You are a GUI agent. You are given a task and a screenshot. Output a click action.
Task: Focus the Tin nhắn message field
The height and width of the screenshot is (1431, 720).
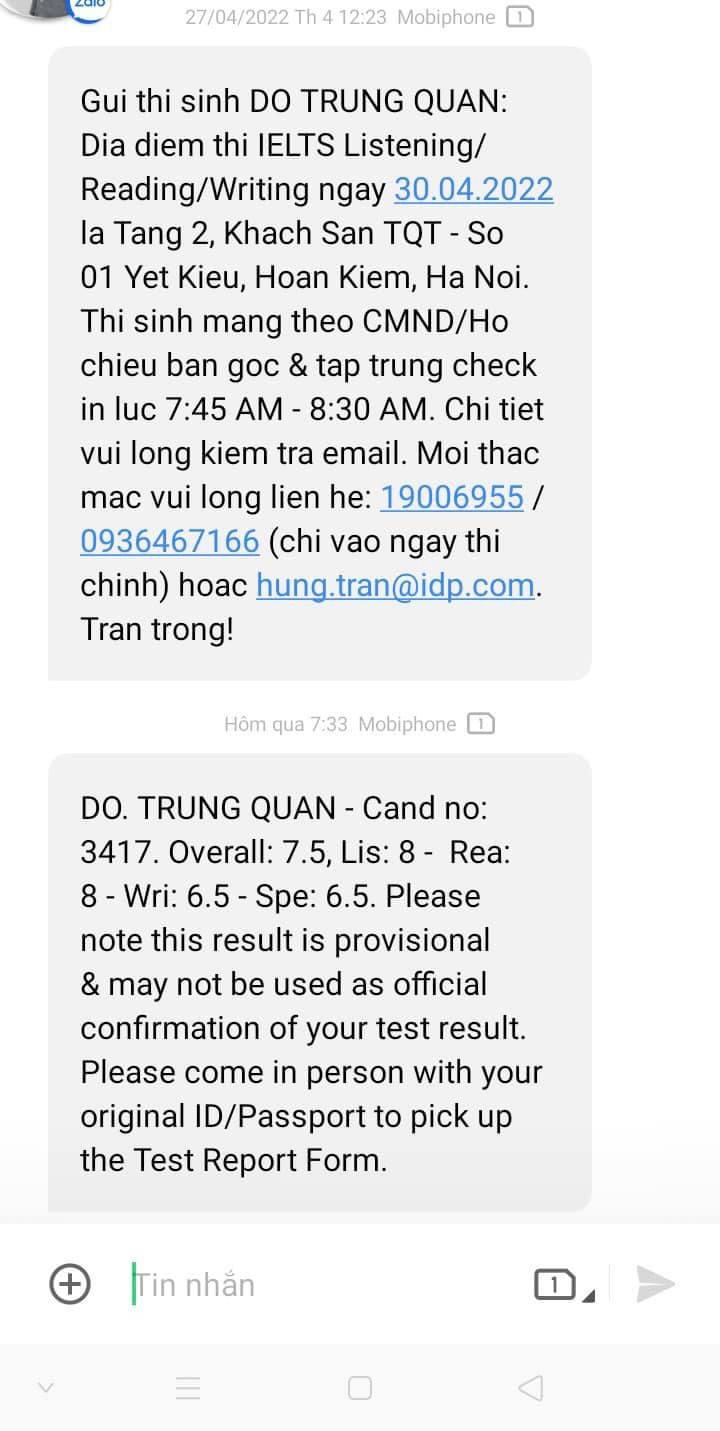(320, 1284)
